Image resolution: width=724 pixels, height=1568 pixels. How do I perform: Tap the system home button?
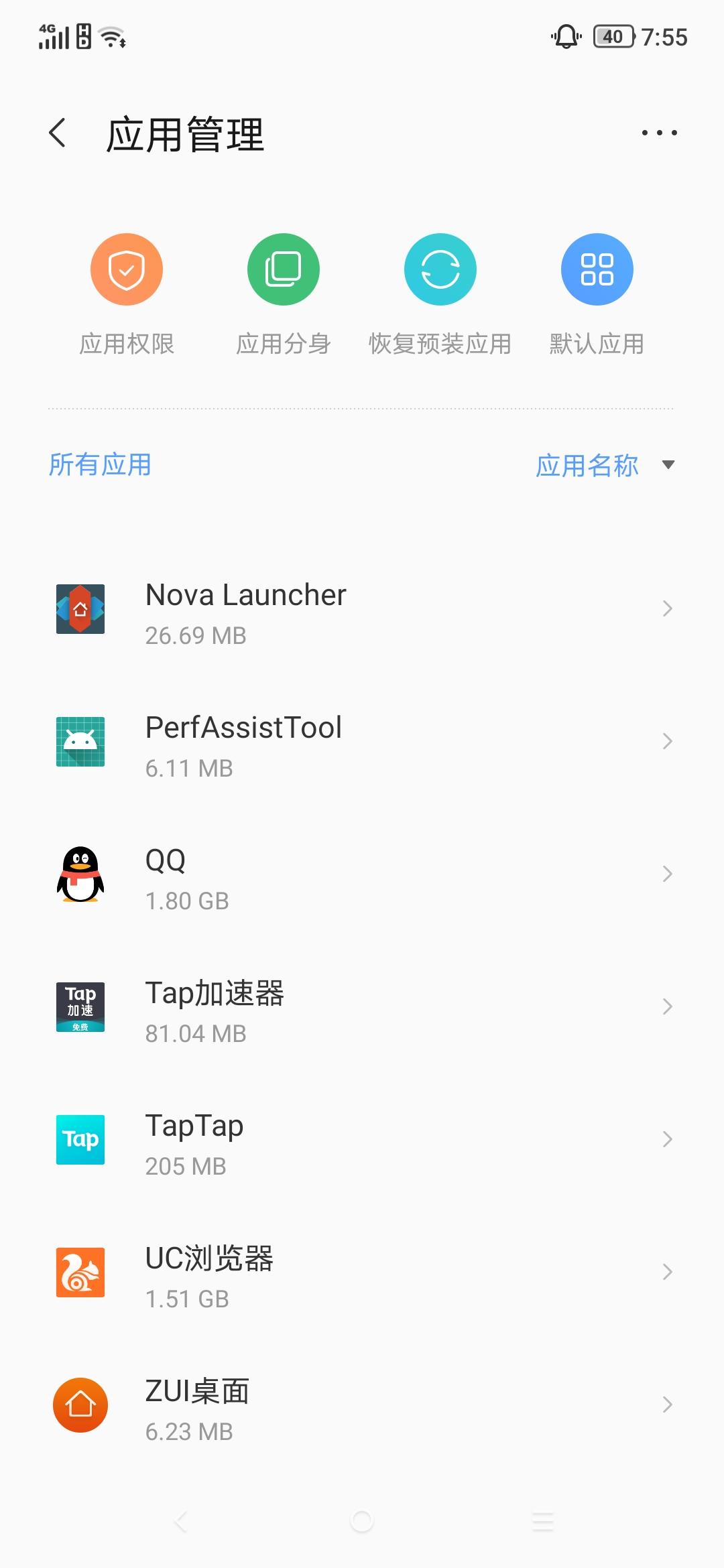[x=362, y=1521]
